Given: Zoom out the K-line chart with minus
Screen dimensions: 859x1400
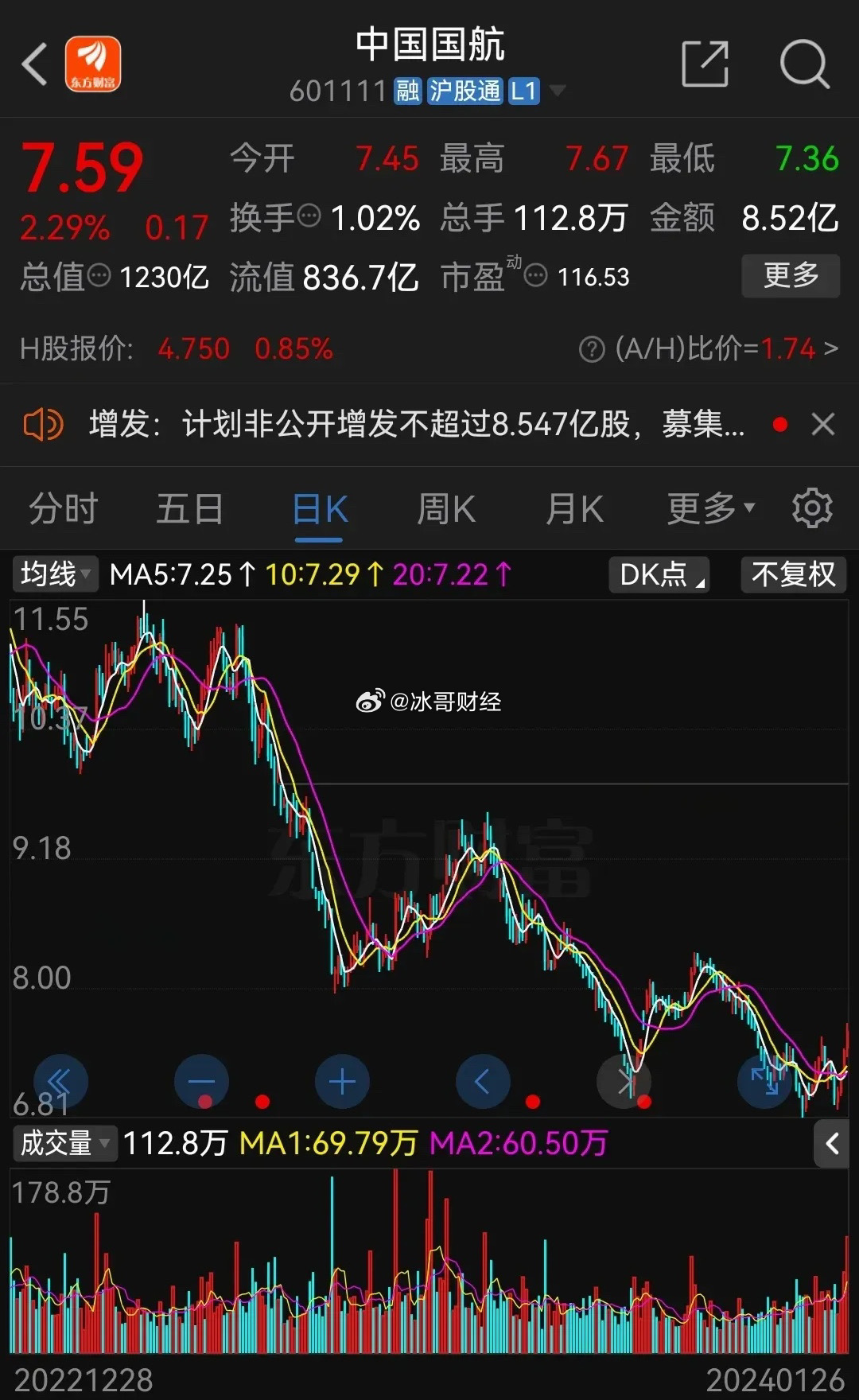Looking at the screenshot, I should coord(201,1082).
